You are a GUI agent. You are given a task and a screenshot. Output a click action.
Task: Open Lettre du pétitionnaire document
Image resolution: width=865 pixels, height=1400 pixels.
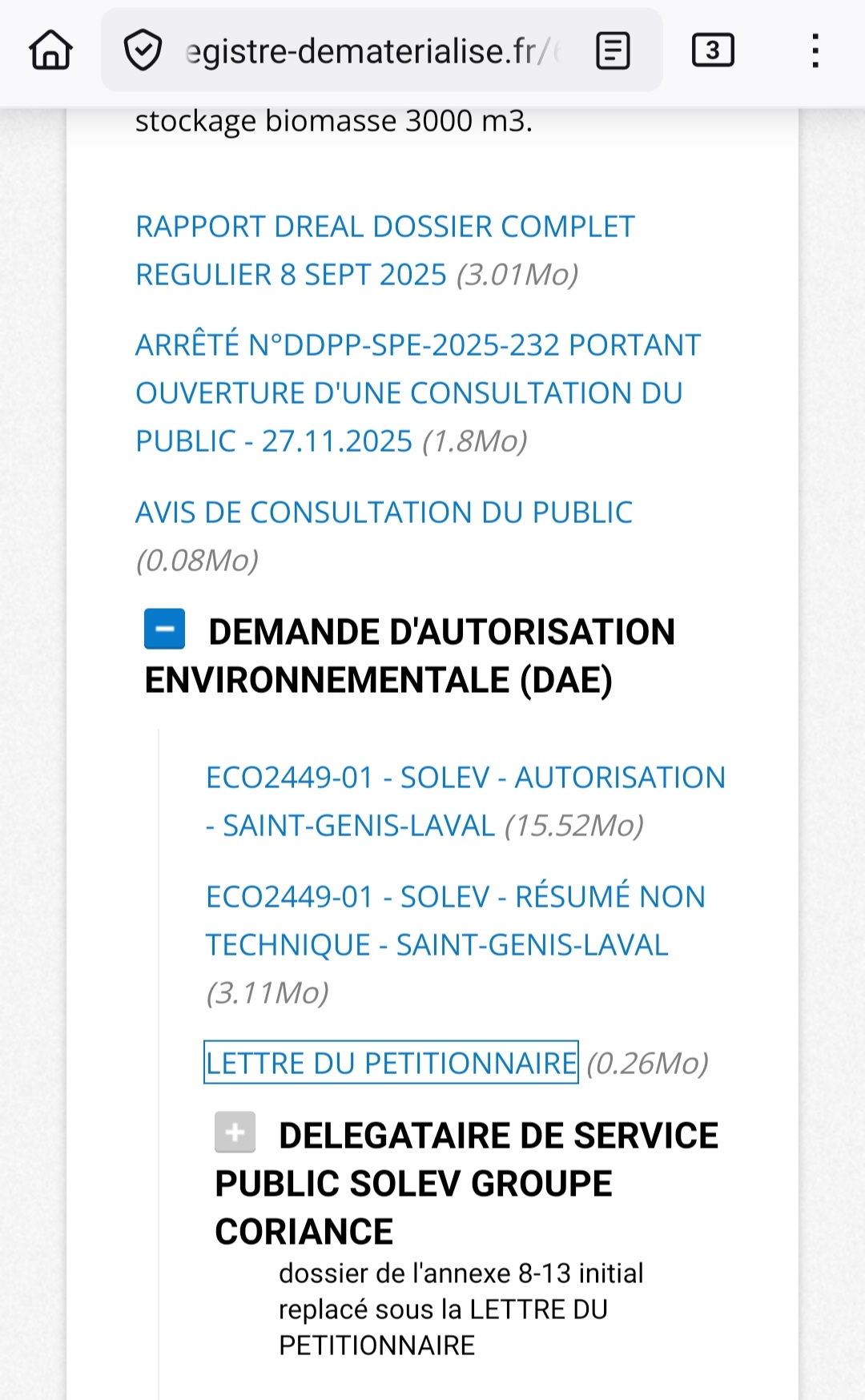391,1063
